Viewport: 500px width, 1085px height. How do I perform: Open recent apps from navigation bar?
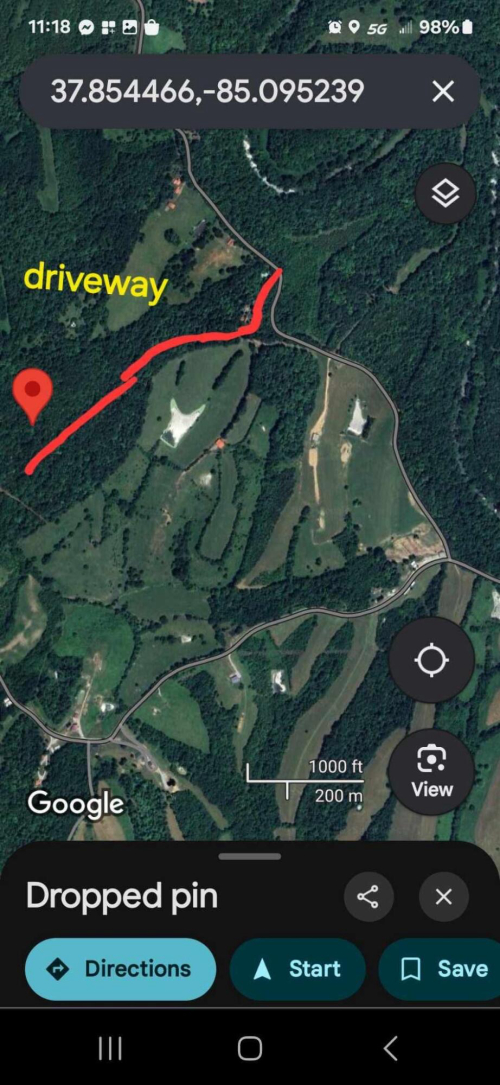click(110, 1048)
